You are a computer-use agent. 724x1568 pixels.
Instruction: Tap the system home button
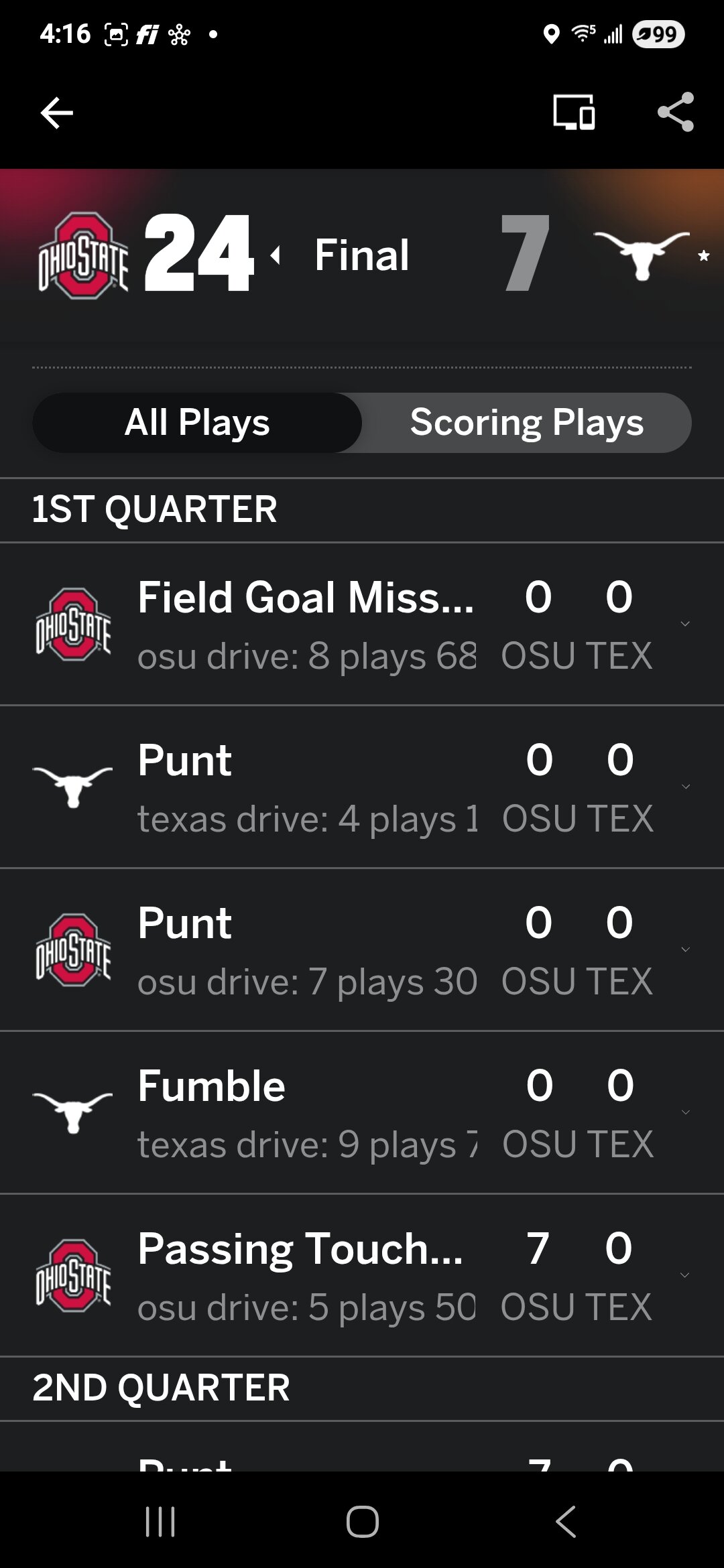coord(363,1521)
